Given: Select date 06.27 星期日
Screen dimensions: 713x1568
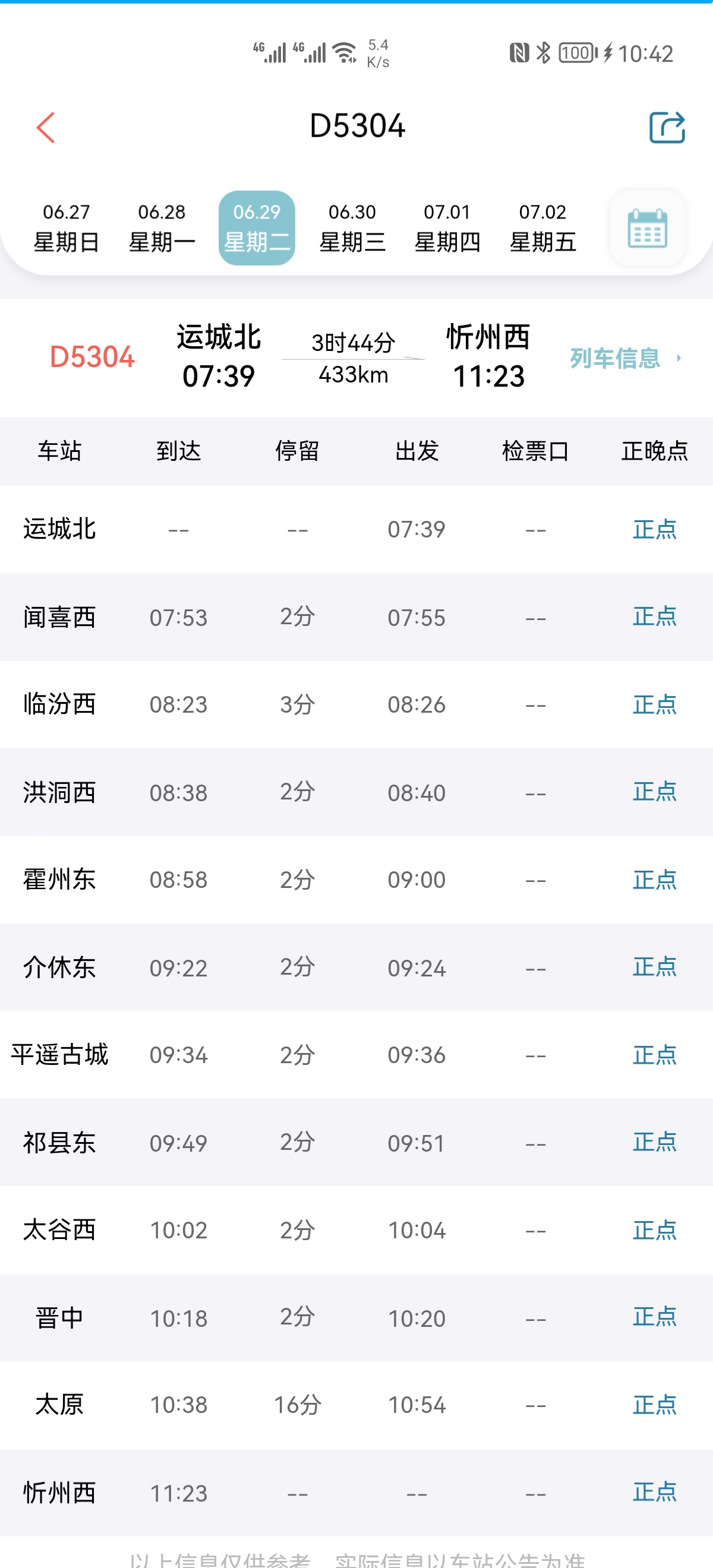Looking at the screenshot, I should coord(67,228).
